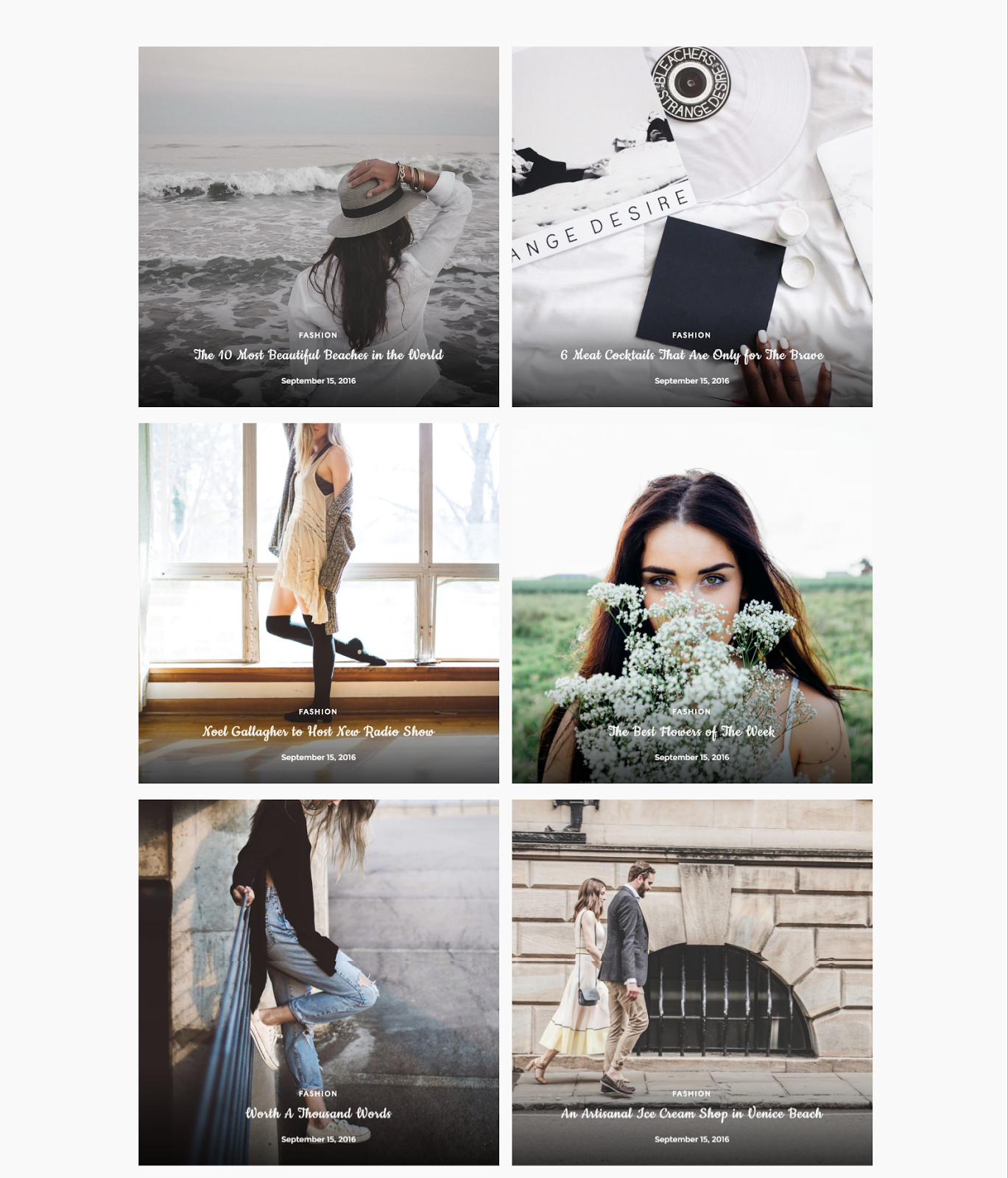Viewport: 1008px width, 1178px height.
Task: Open Worth A Thousand Words post
Action: (318, 1113)
